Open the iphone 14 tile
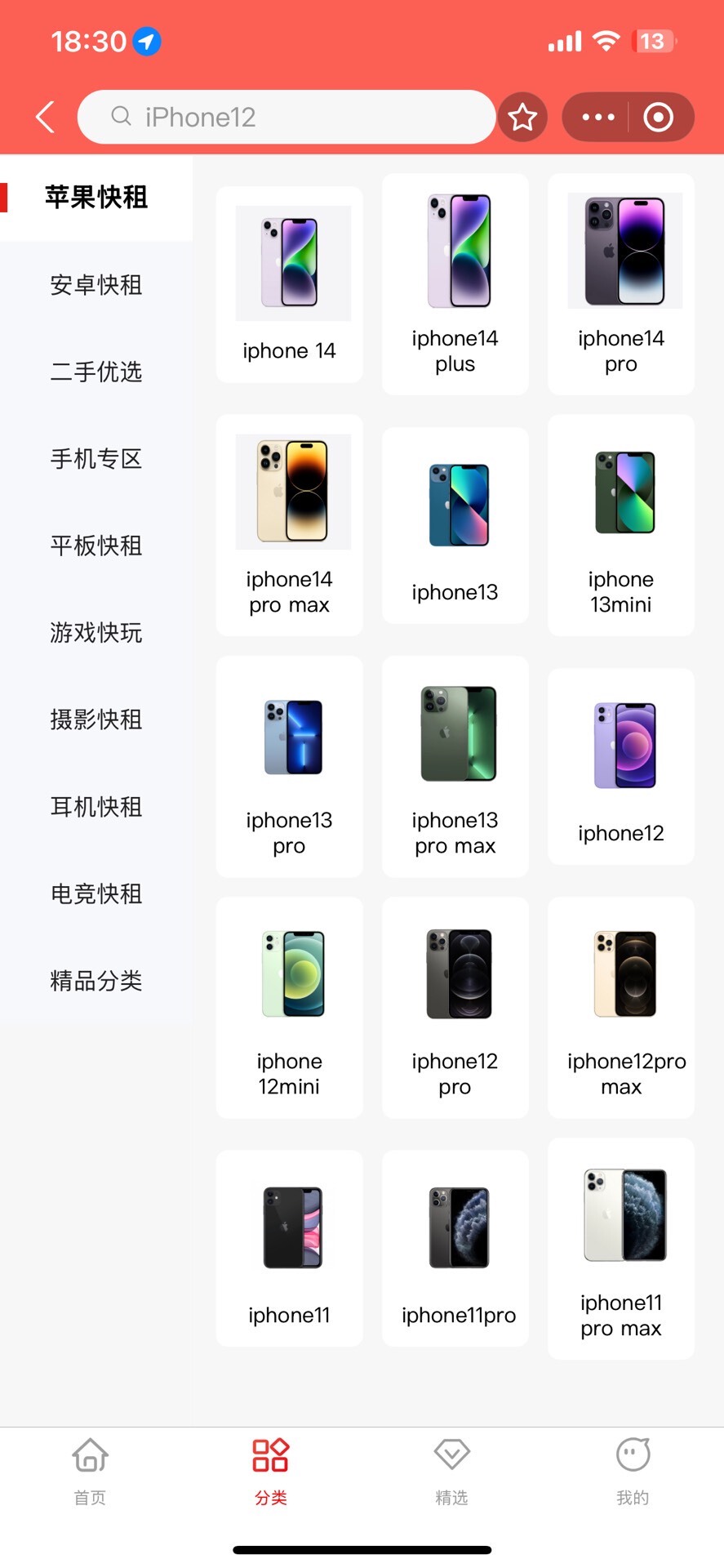This screenshot has width=724, height=1568. pyautogui.click(x=289, y=284)
